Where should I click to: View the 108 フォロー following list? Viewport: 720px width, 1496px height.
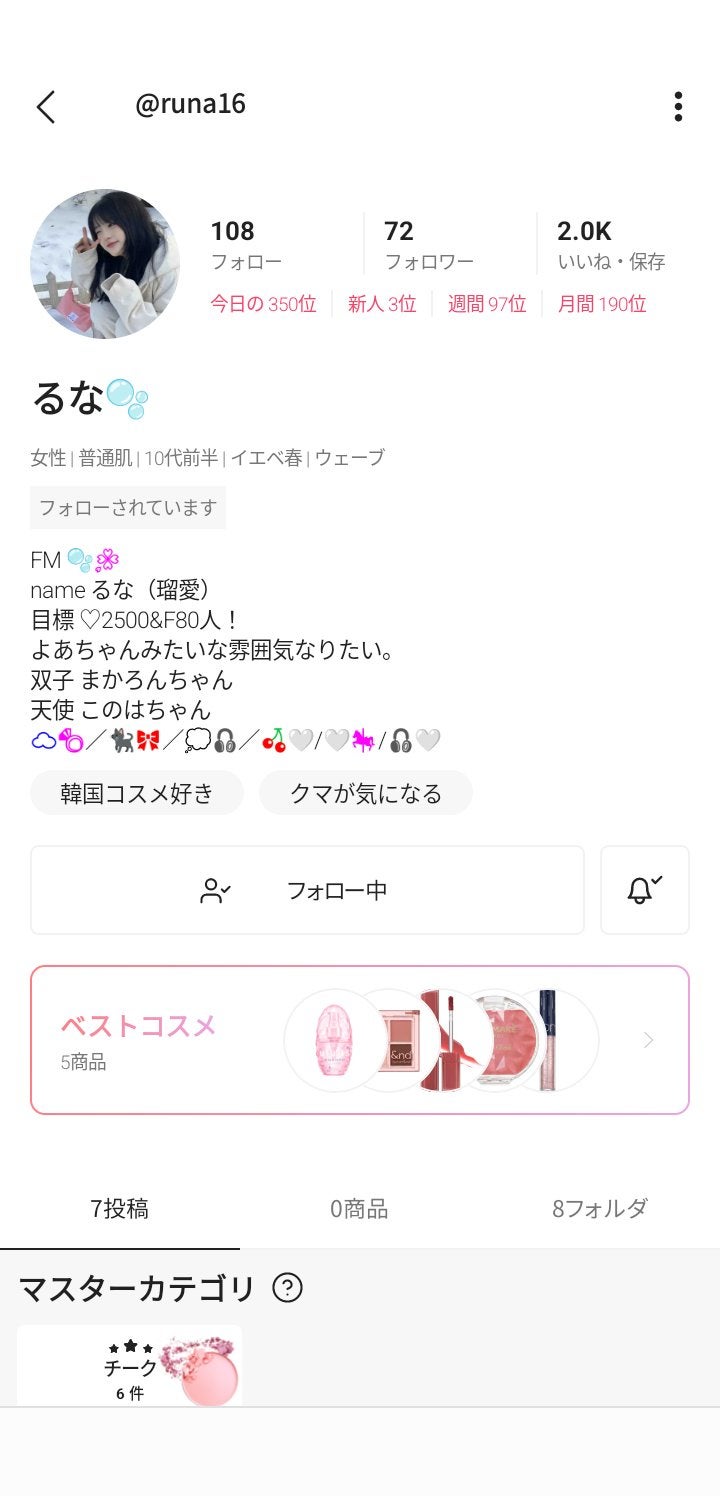pos(246,245)
